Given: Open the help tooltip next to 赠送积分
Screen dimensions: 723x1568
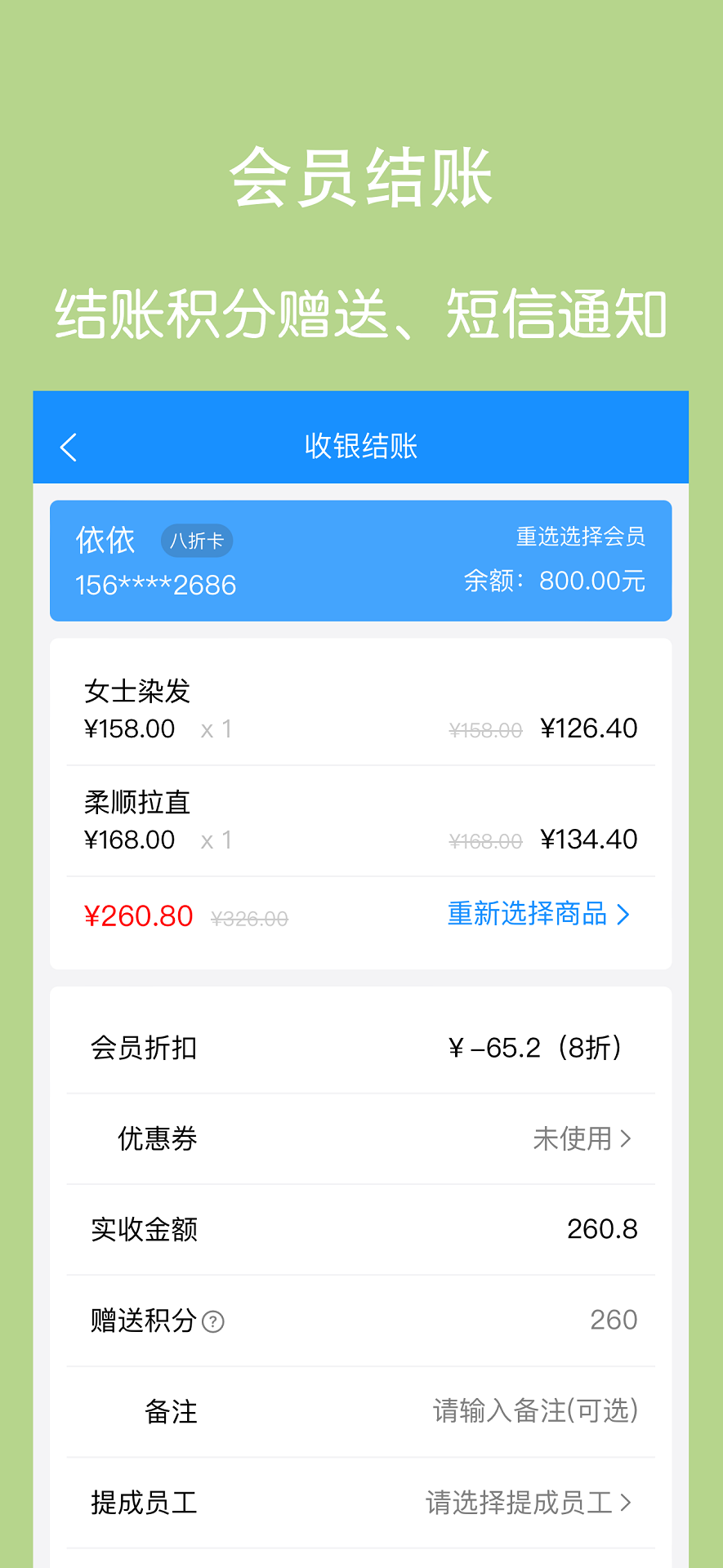Looking at the screenshot, I should 214,1321.
